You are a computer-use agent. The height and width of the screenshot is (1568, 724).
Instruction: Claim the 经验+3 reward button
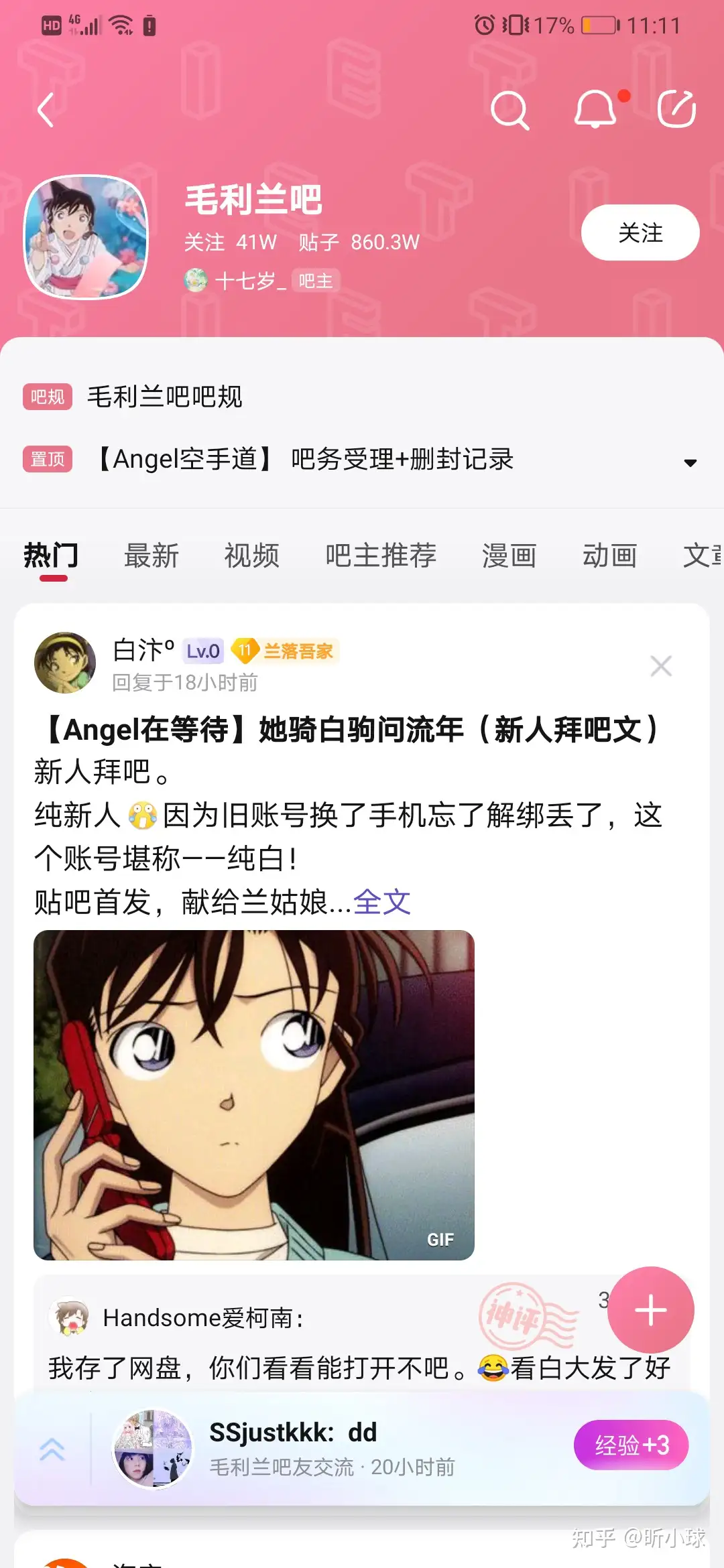631,1445
